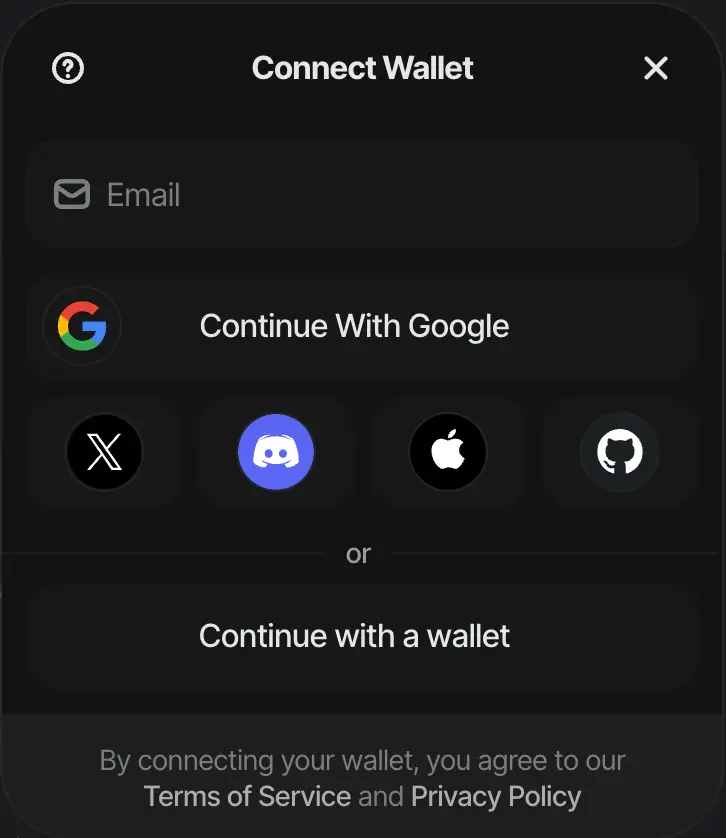This screenshot has width=726, height=838.
Task: Sign in with GitHub
Action: pyautogui.click(x=620, y=452)
